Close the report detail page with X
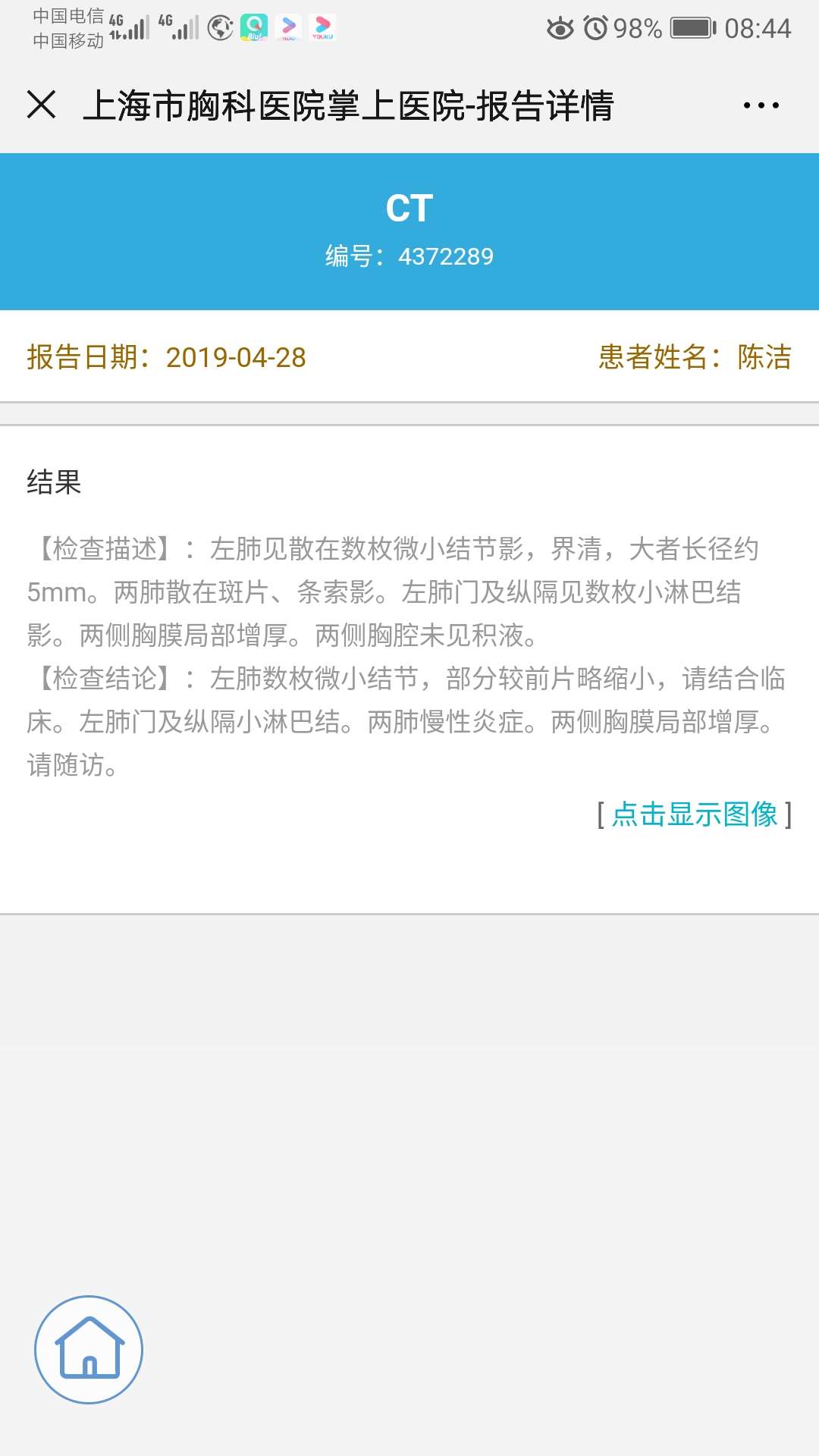 click(42, 105)
